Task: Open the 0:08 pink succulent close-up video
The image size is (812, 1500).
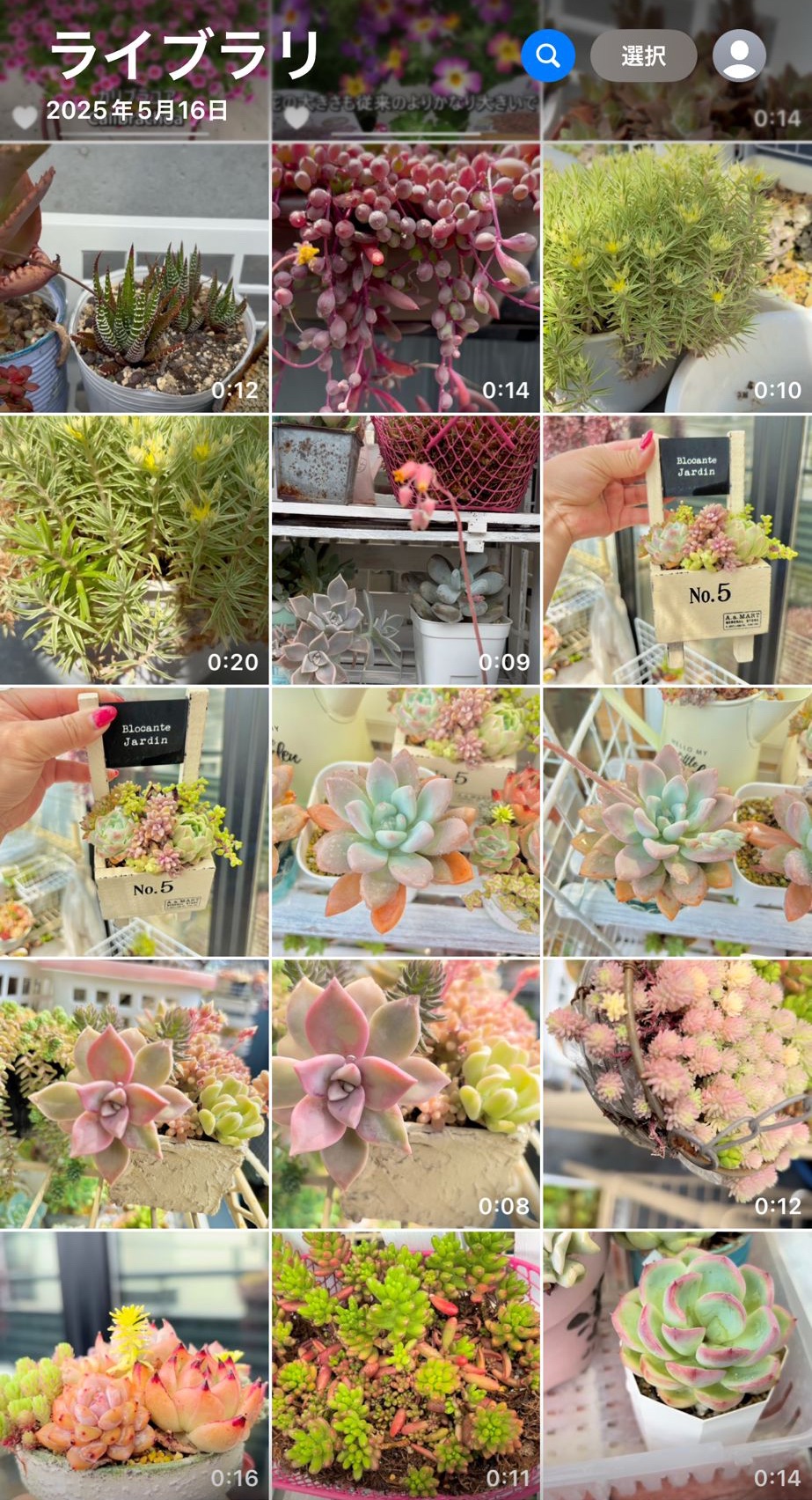Action: pyautogui.click(x=406, y=1093)
